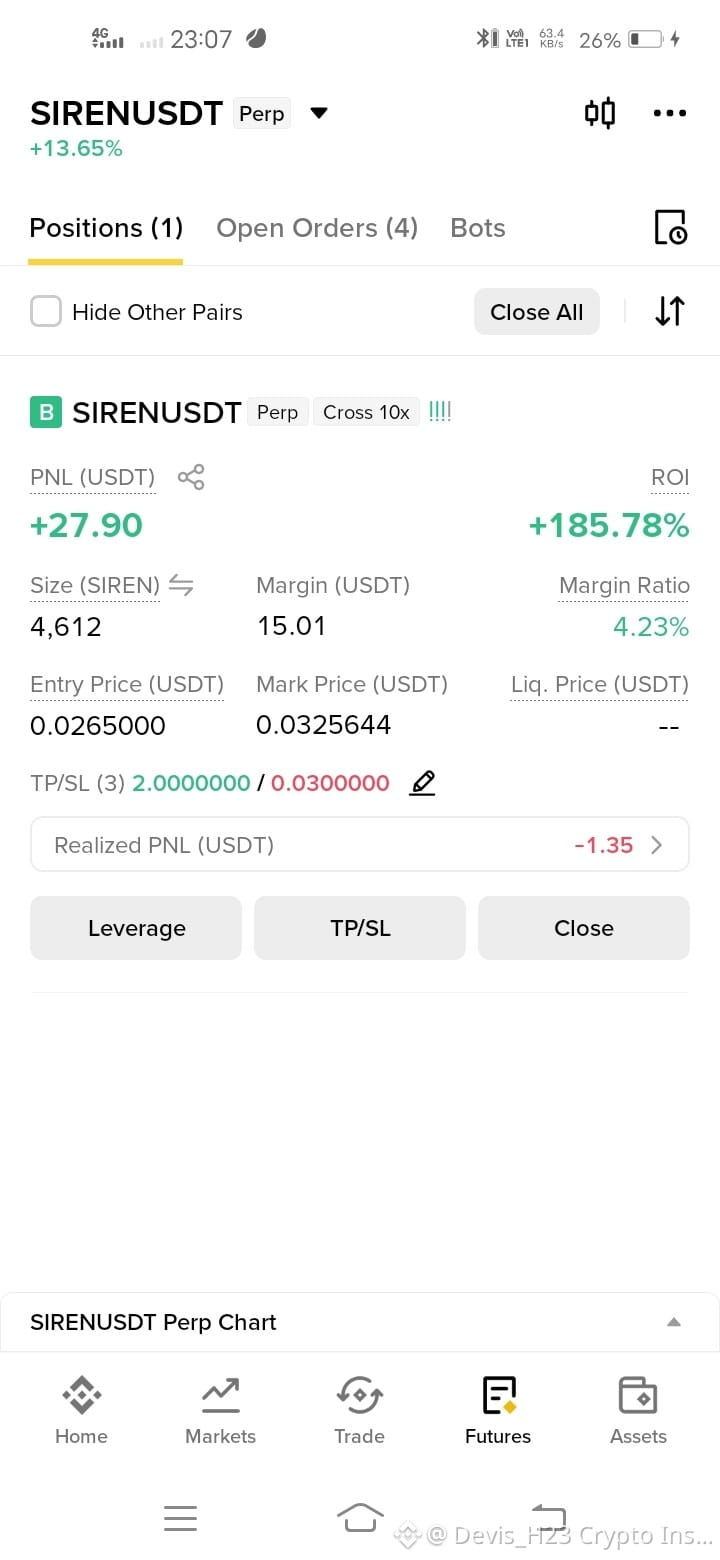Open the candlestick chart icon
Image resolution: width=720 pixels, height=1560 pixels.
(600, 113)
